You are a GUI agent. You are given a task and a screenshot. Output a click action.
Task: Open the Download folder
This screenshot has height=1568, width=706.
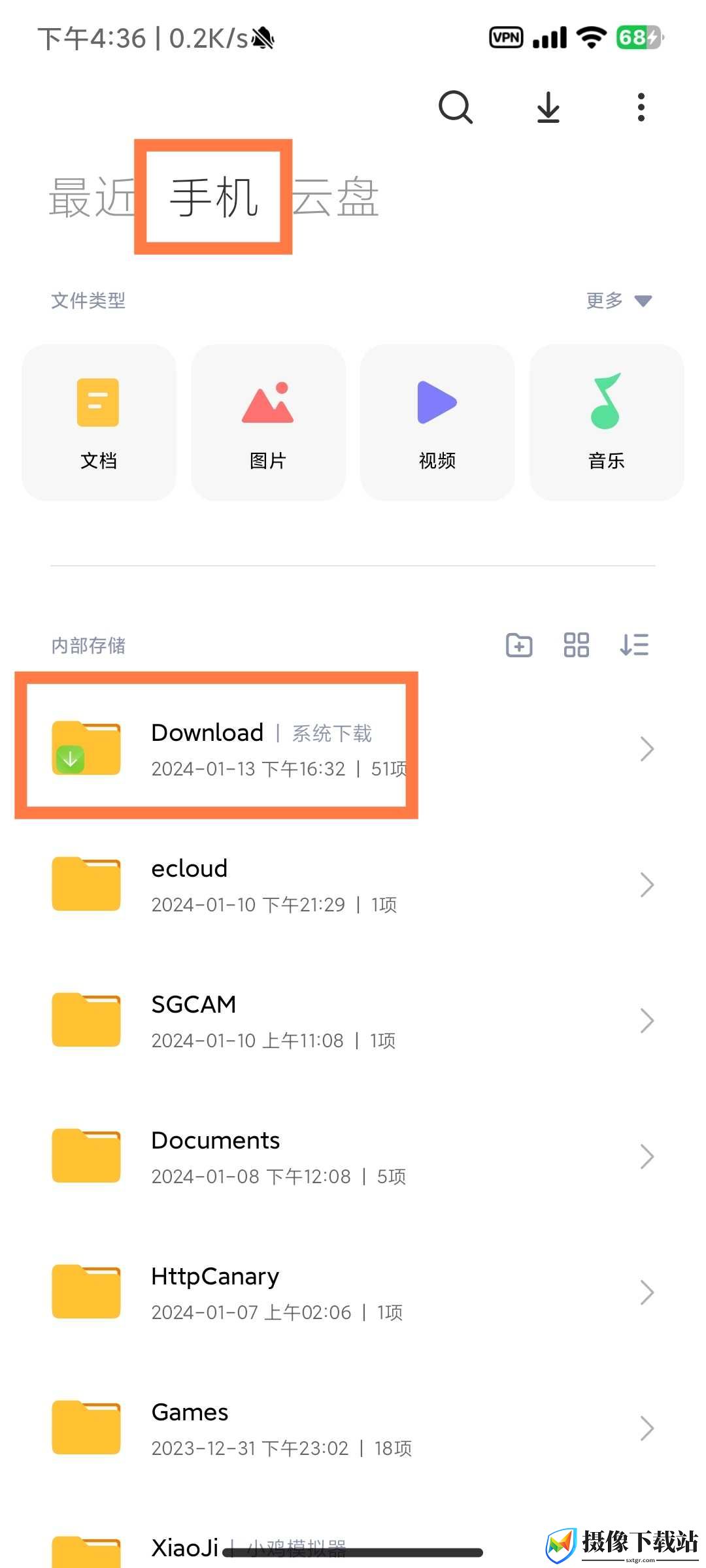pos(353,749)
